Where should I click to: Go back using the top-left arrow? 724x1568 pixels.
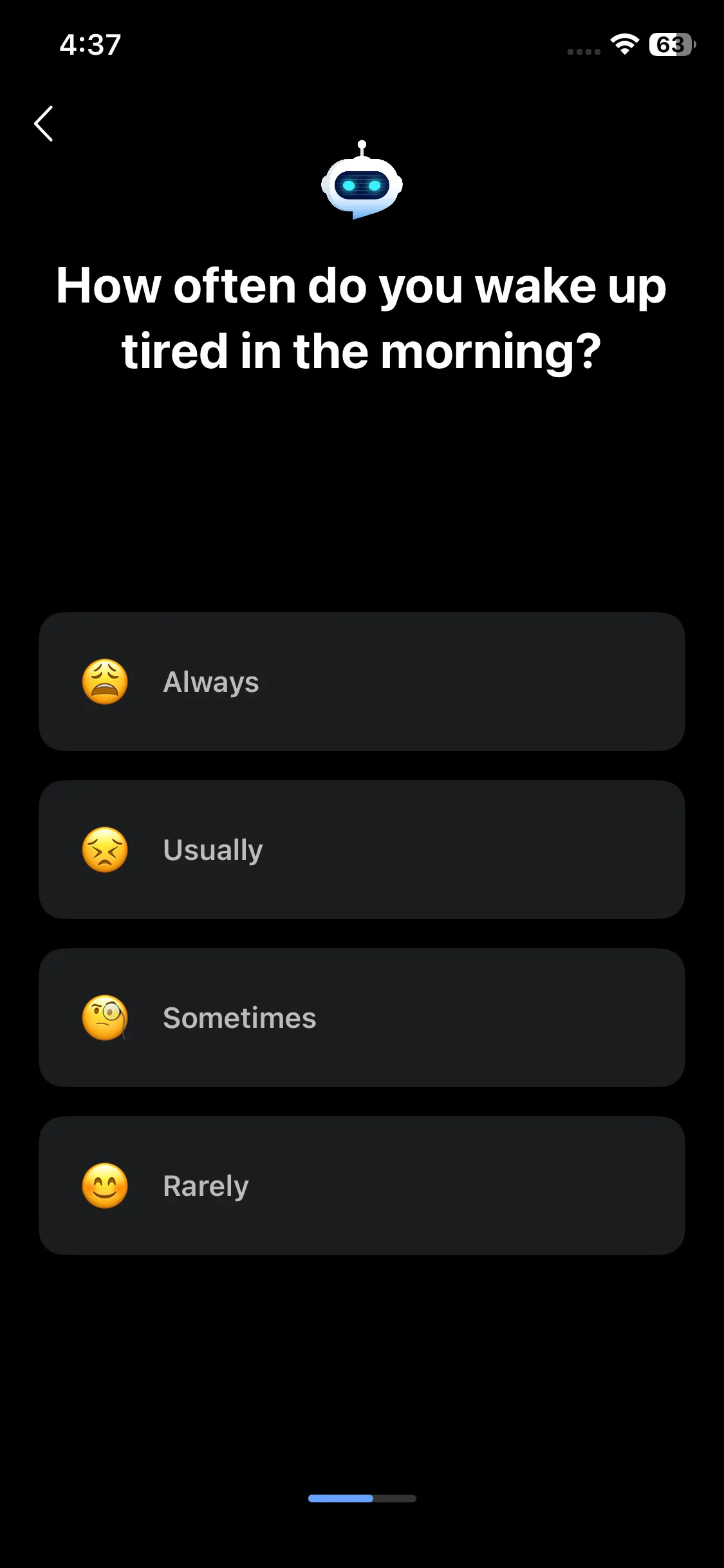point(44,124)
